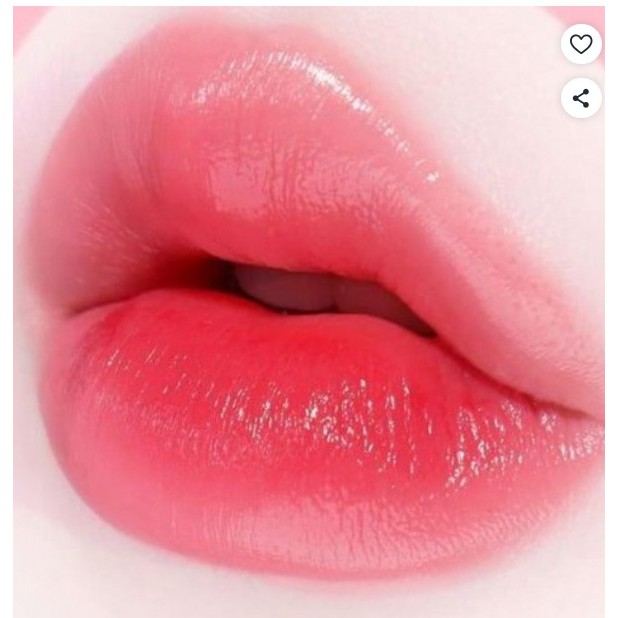Open the lip product image
Screen dimensions: 618x618
(x=309, y=312)
